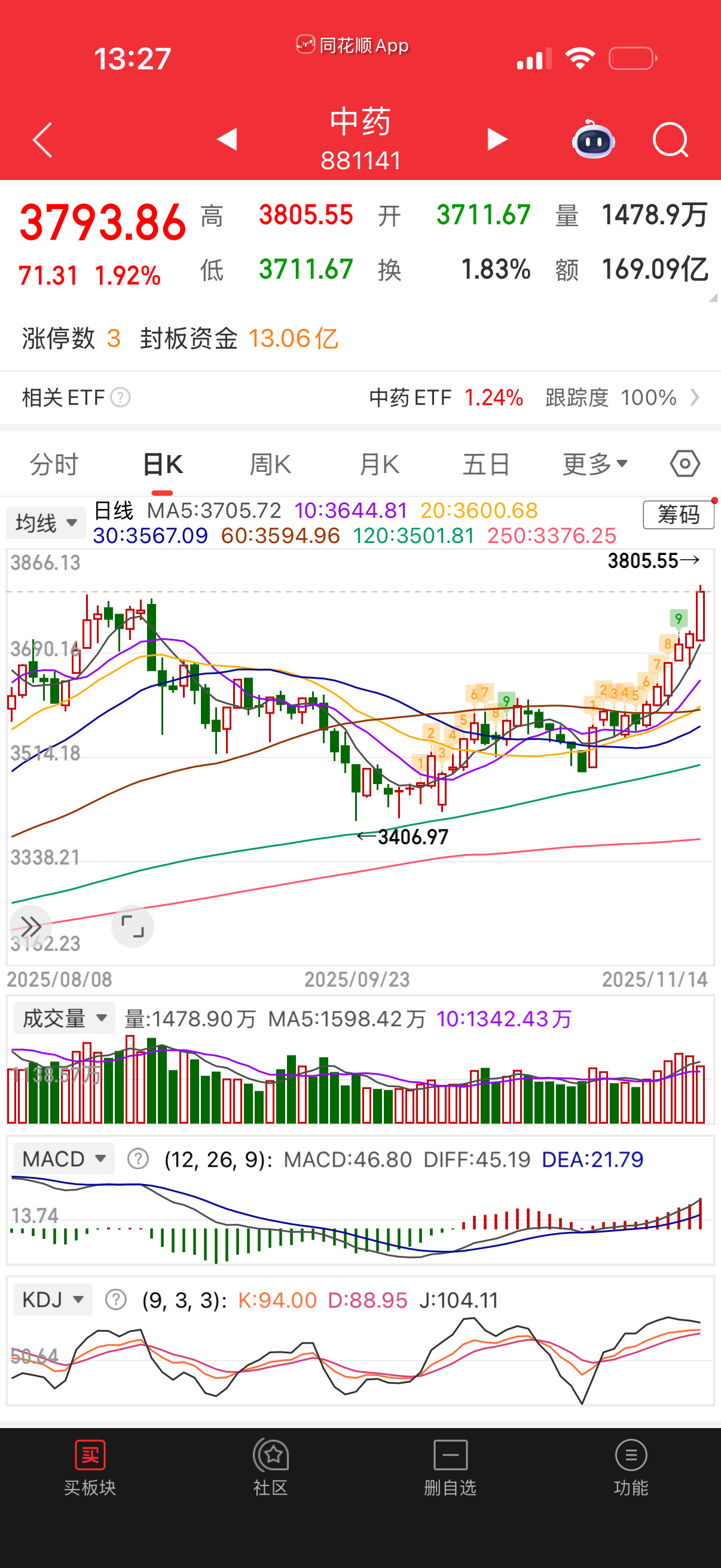Viewport: 721px width, 1568px height.
Task: Expand chart to fullscreen mode
Action: point(133,926)
